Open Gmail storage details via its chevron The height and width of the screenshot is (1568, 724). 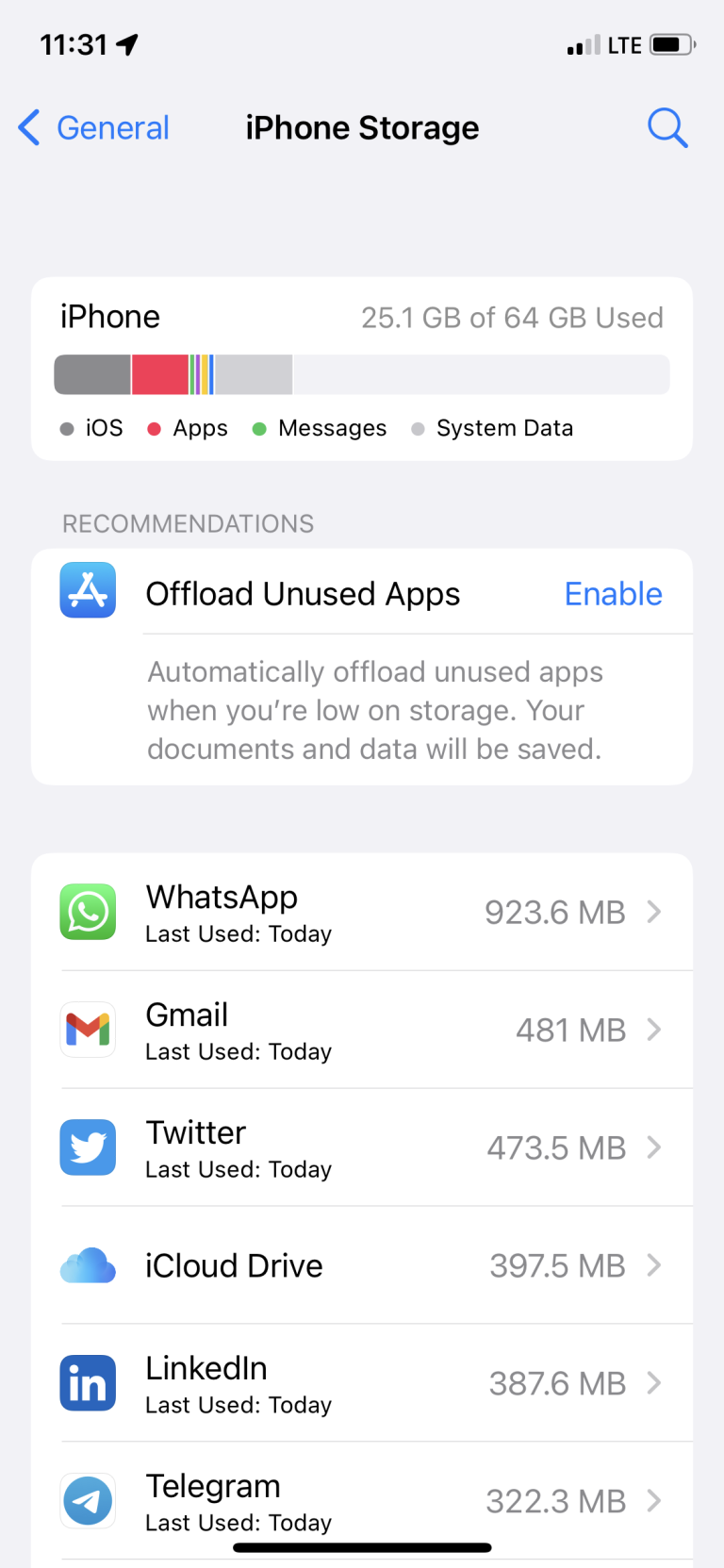point(655,1029)
